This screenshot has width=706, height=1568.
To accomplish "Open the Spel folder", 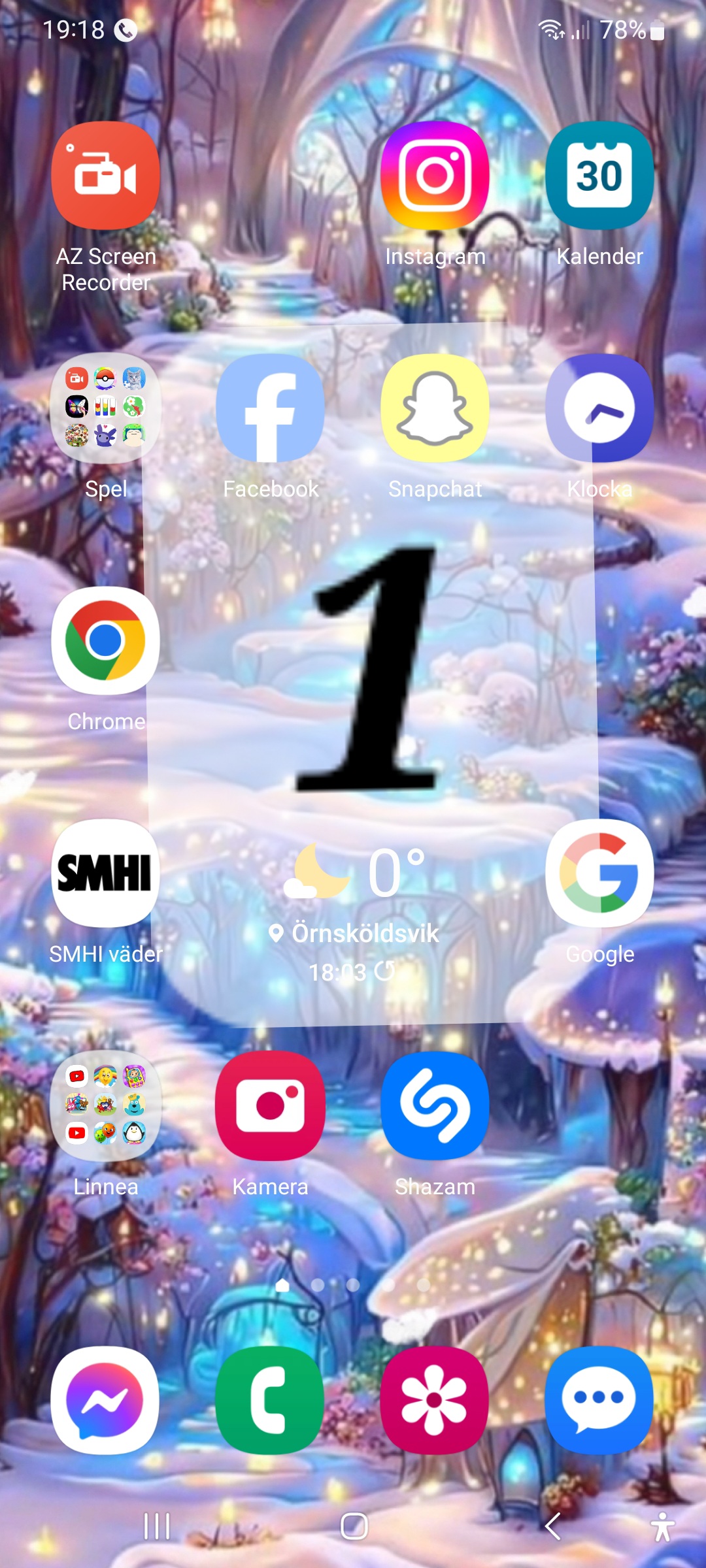I will click(105, 408).
